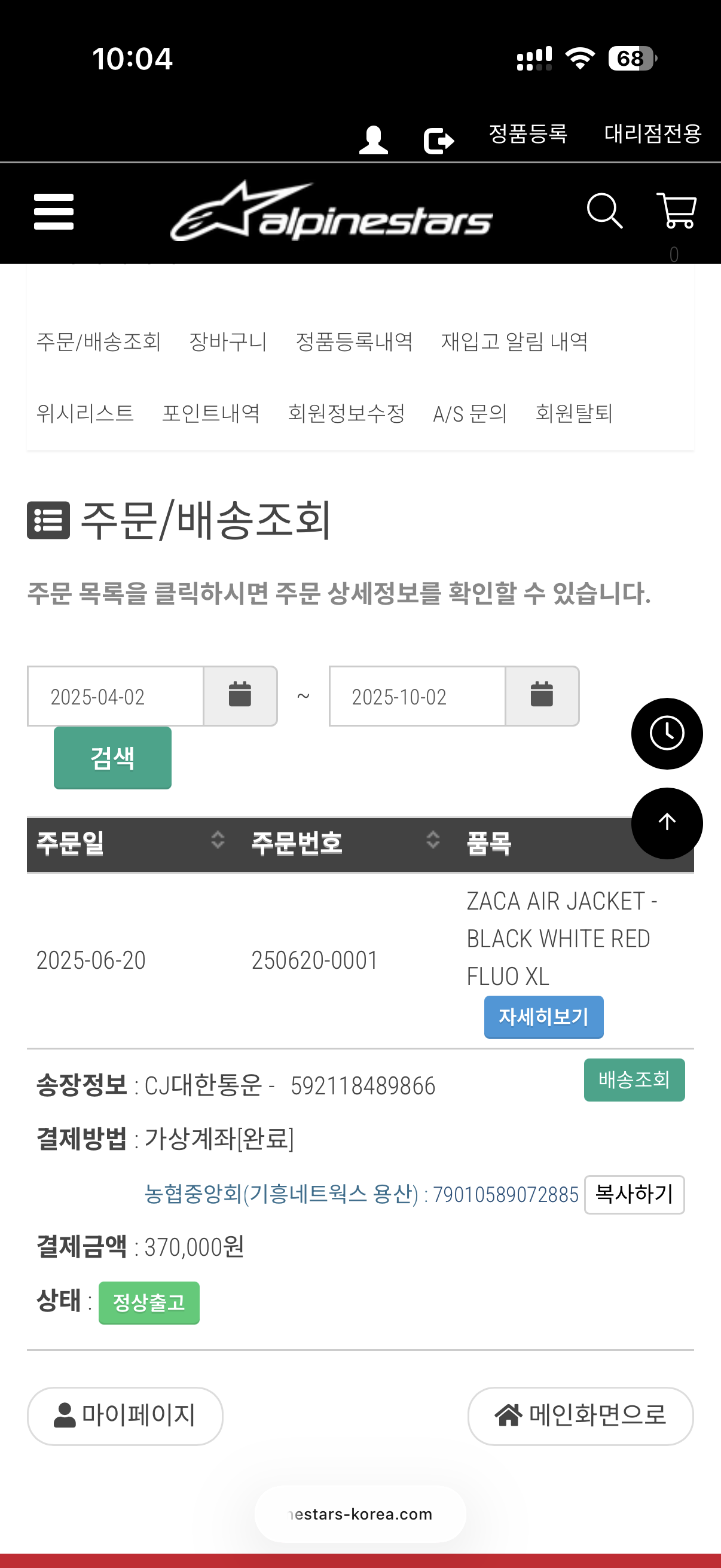The image size is (721, 1568).
Task: Open the search magnifier icon
Action: point(604,211)
